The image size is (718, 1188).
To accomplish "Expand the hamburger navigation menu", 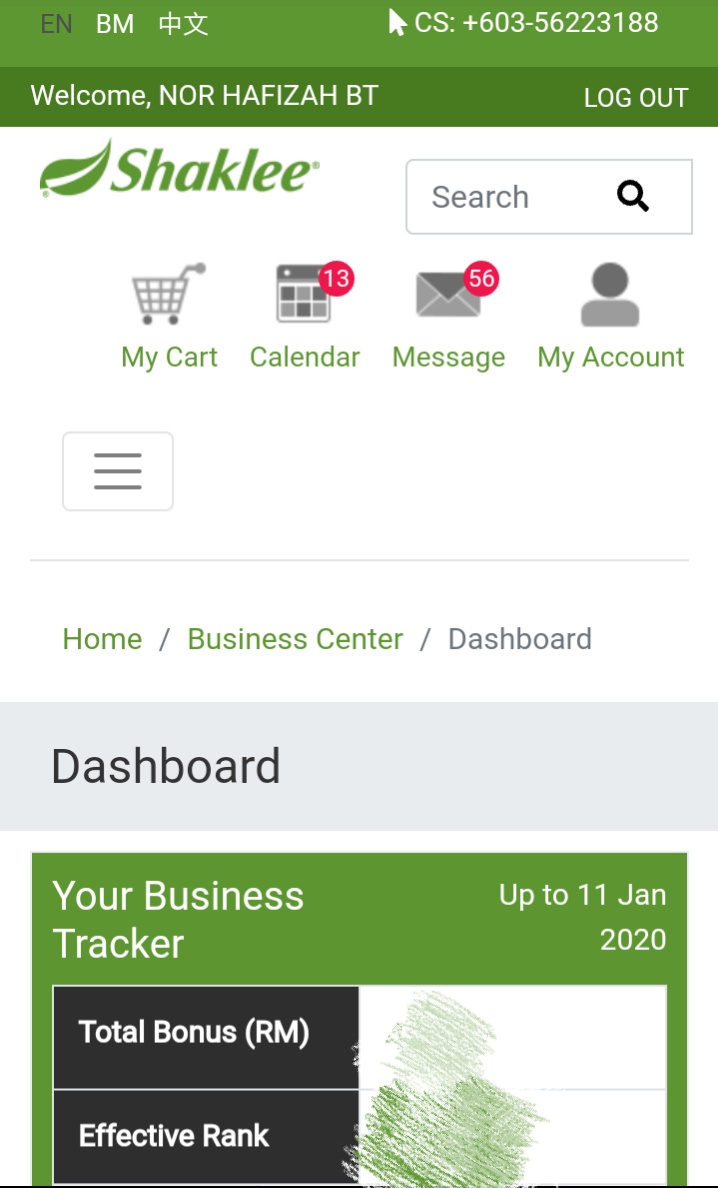I will tap(118, 471).
